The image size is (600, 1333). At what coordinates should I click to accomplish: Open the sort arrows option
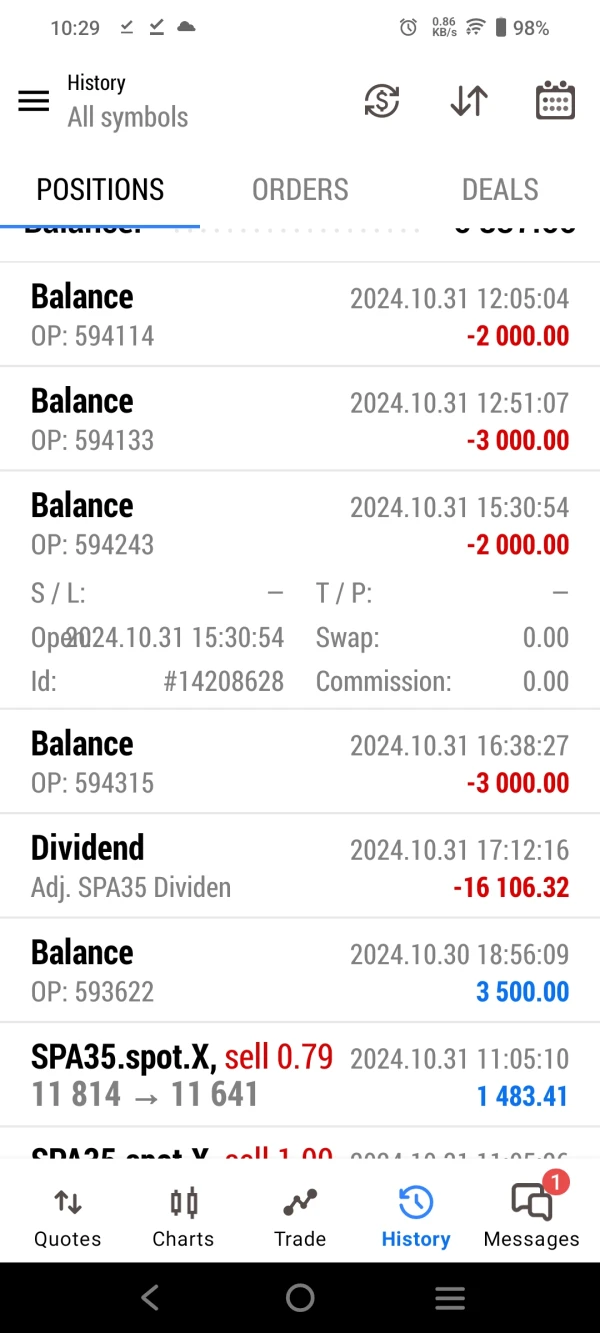tap(468, 101)
